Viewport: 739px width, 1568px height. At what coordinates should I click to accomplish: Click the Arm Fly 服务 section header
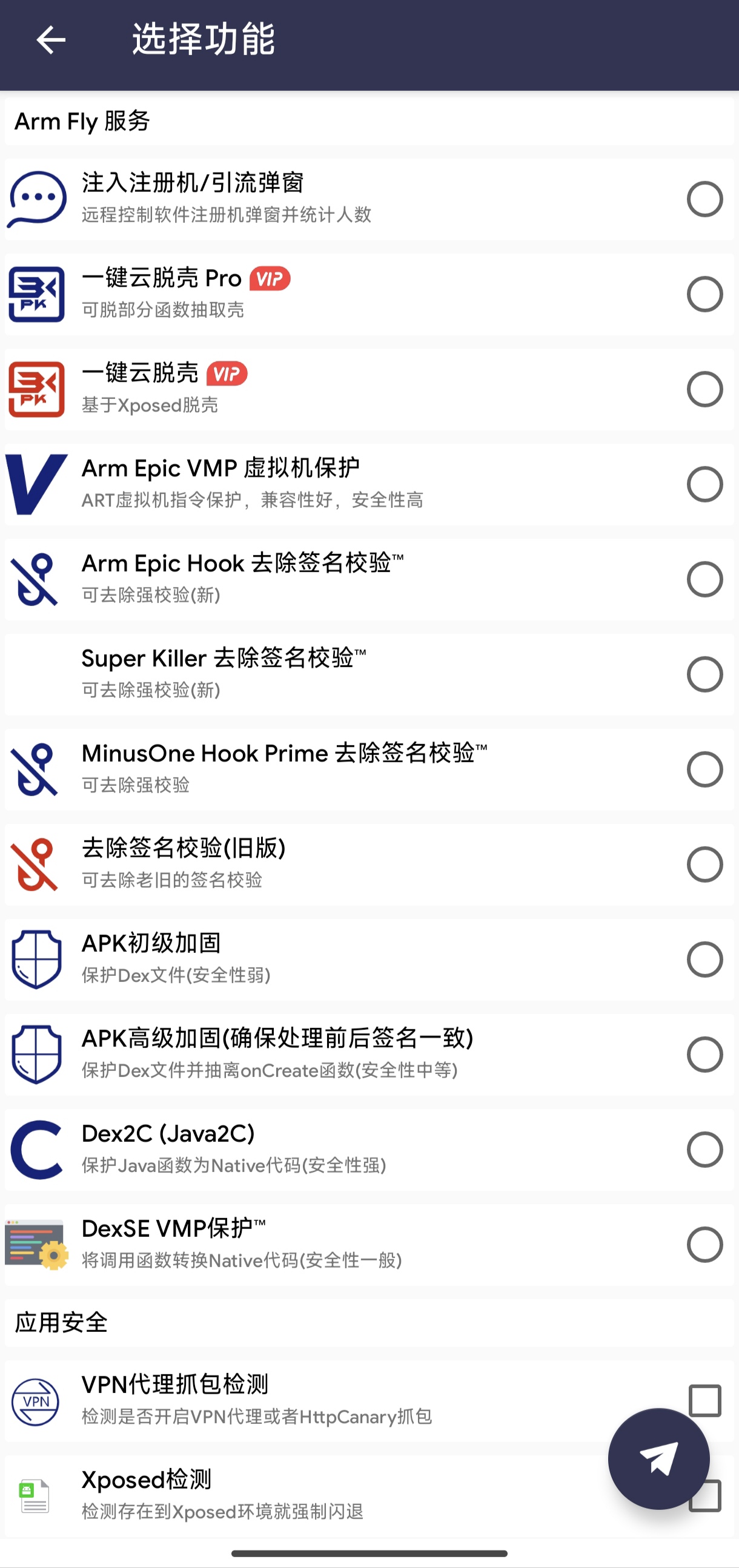(x=82, y=121)
